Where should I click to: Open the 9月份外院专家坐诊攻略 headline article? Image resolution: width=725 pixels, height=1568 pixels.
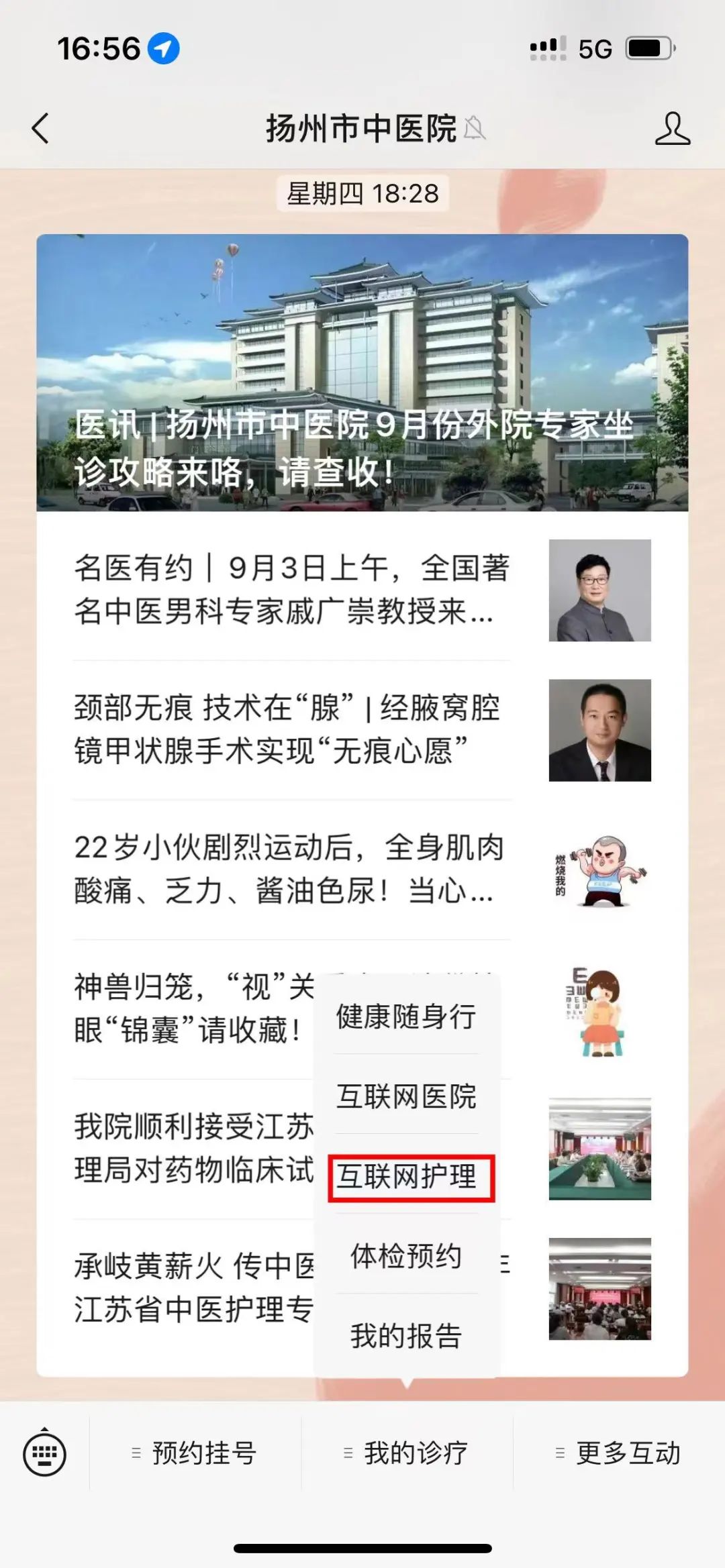coord(362,373)
